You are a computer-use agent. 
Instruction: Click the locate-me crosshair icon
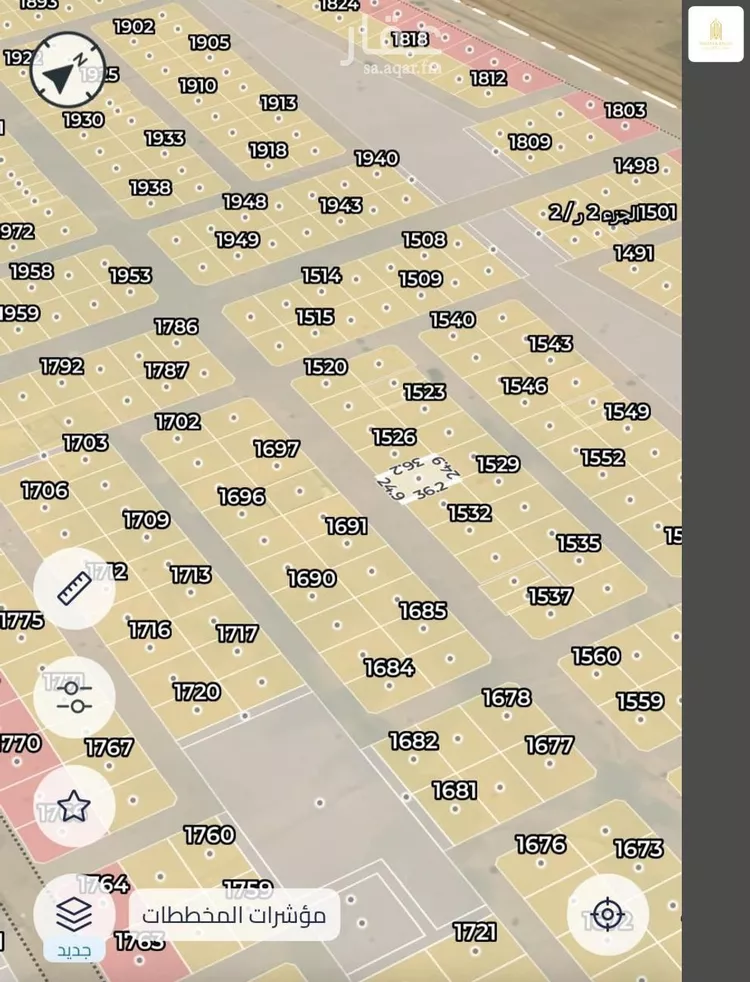pos(608,913)
